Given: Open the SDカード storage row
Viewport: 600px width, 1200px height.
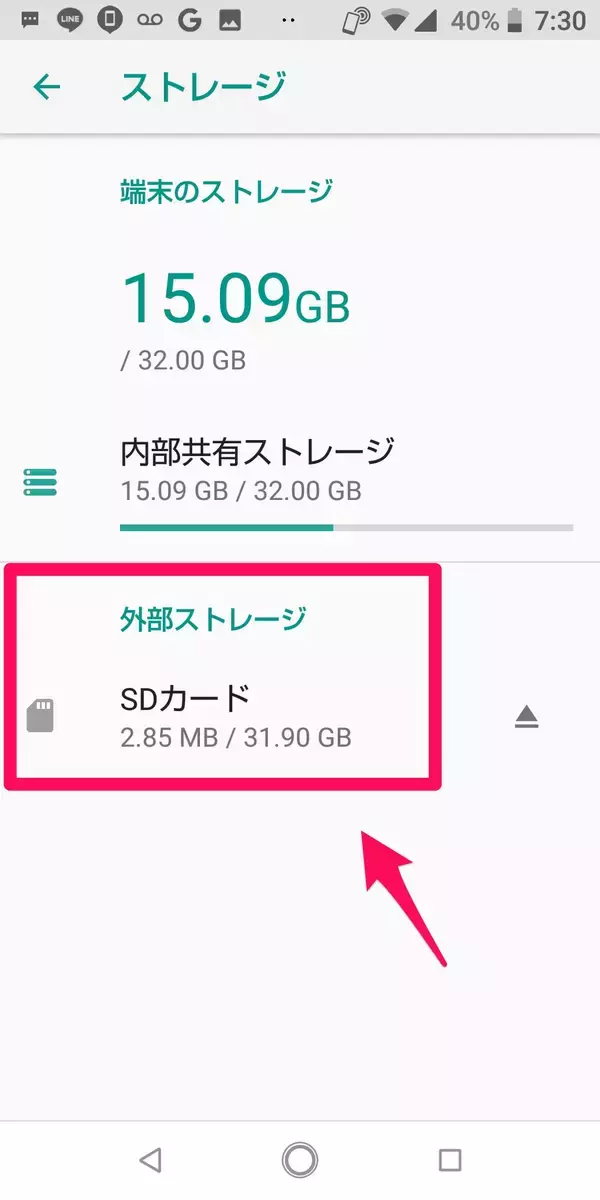Looking at the screenshot, I should coord(235,714).
